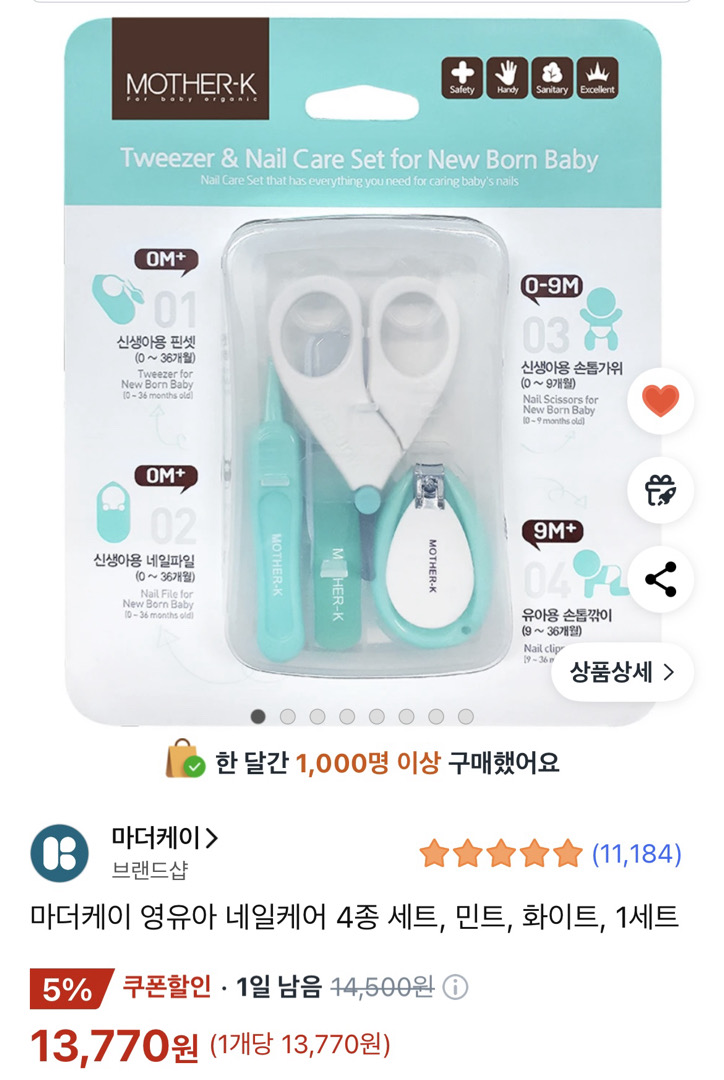Open the 마더케이 brand shop
The height and width of the screenshot is (1080, 724).
(x=165, y=837)
